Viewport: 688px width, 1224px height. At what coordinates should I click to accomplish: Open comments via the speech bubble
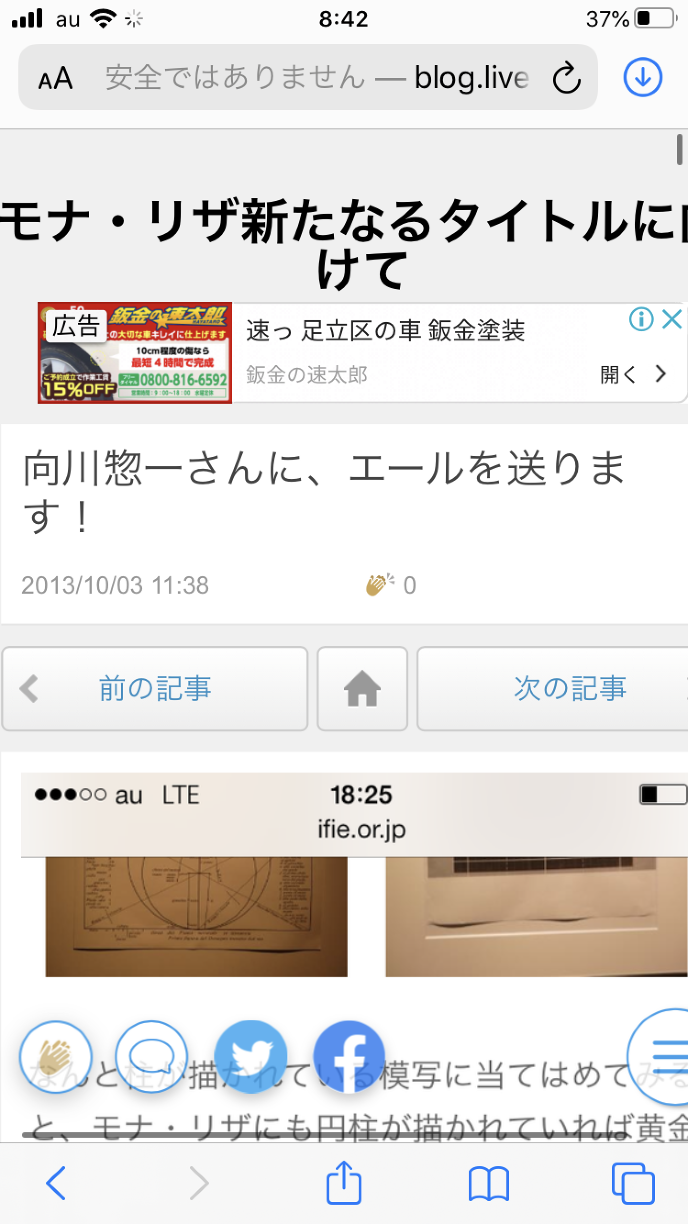[x=152, y=1057]
